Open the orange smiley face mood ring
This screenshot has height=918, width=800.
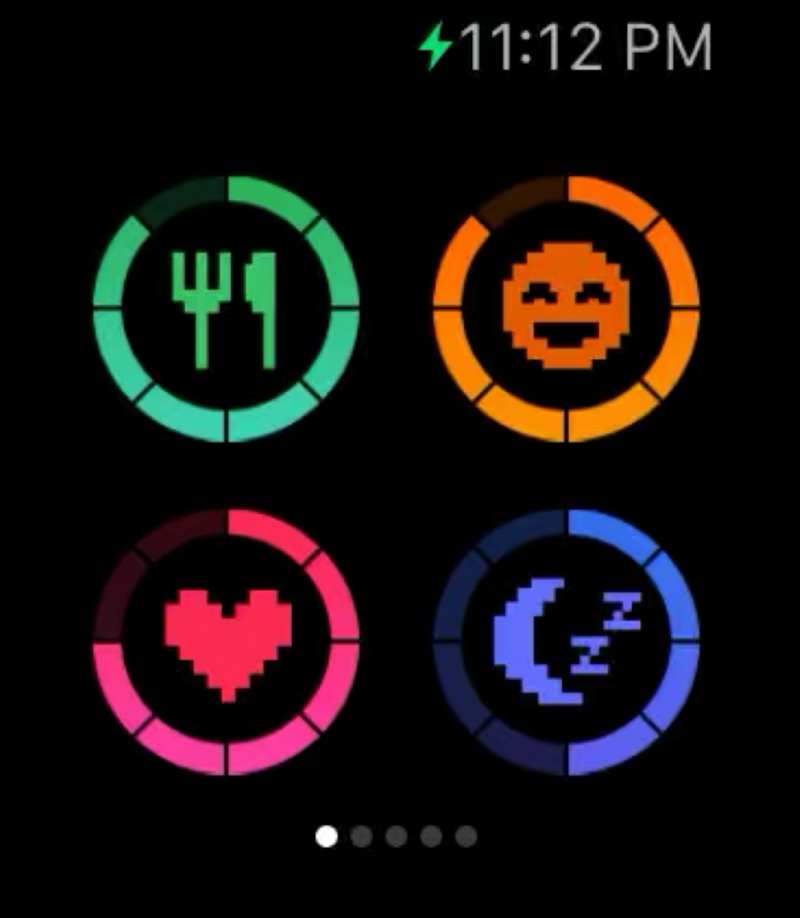click(567, 308)
